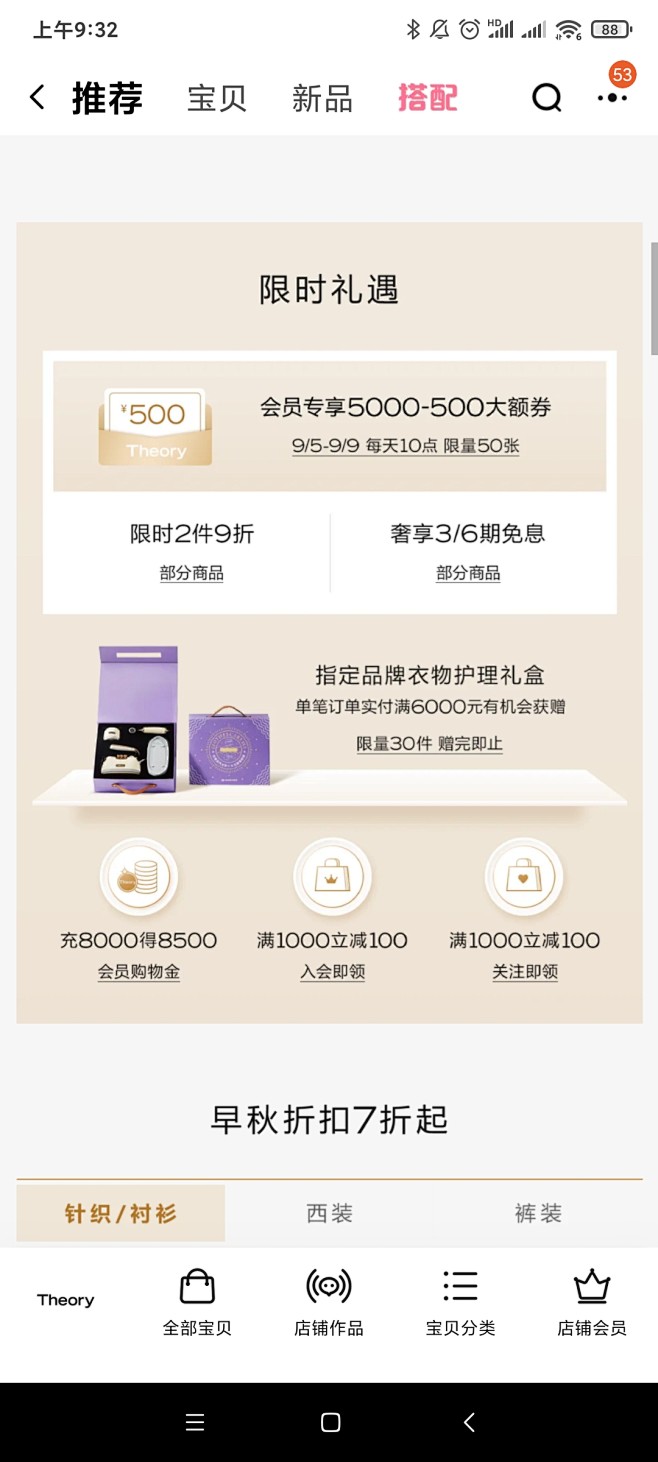Select the 裤装 category tab

(x=538, y=1213)
